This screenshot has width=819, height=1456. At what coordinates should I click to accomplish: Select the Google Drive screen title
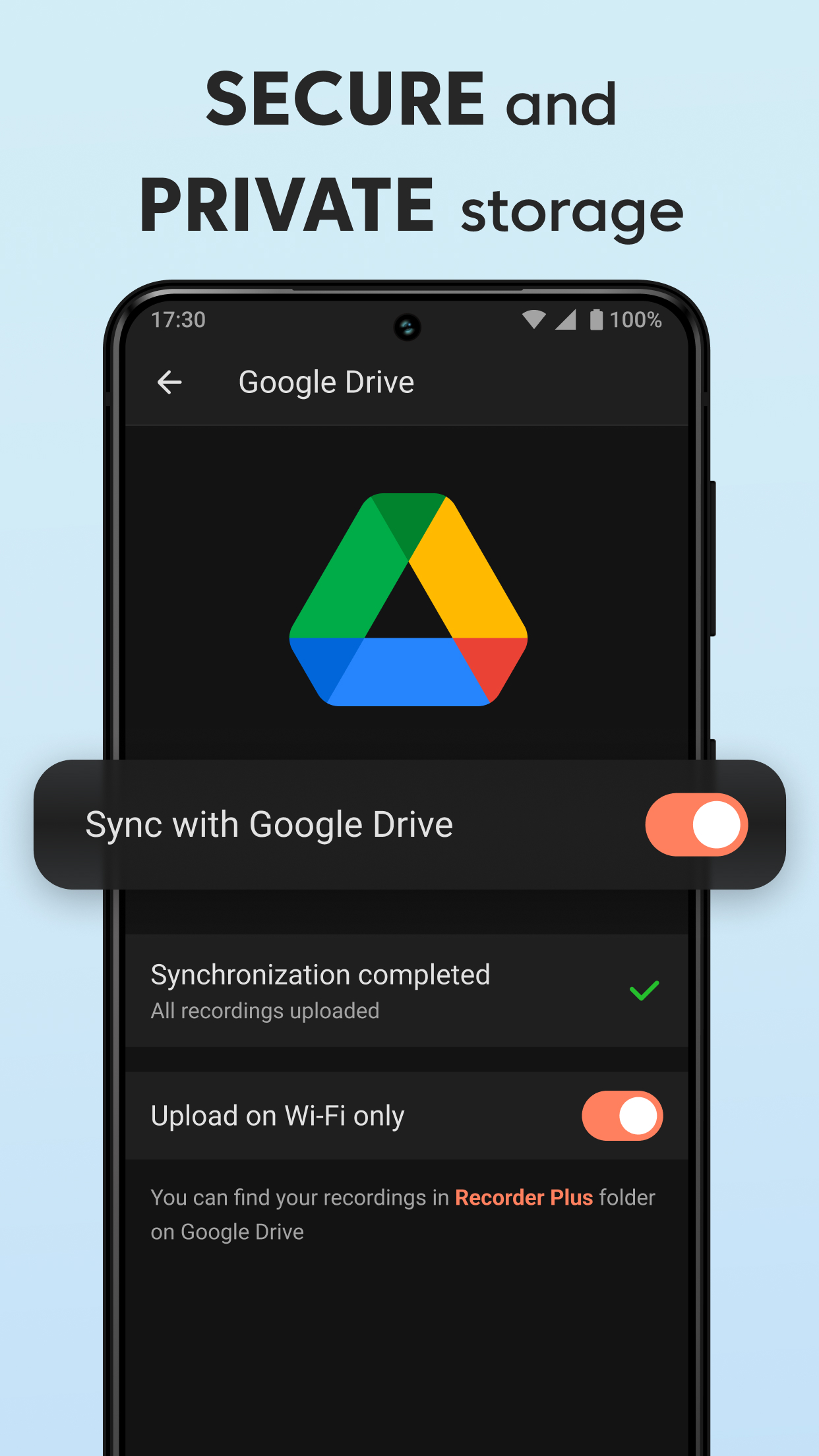point(326,382)
